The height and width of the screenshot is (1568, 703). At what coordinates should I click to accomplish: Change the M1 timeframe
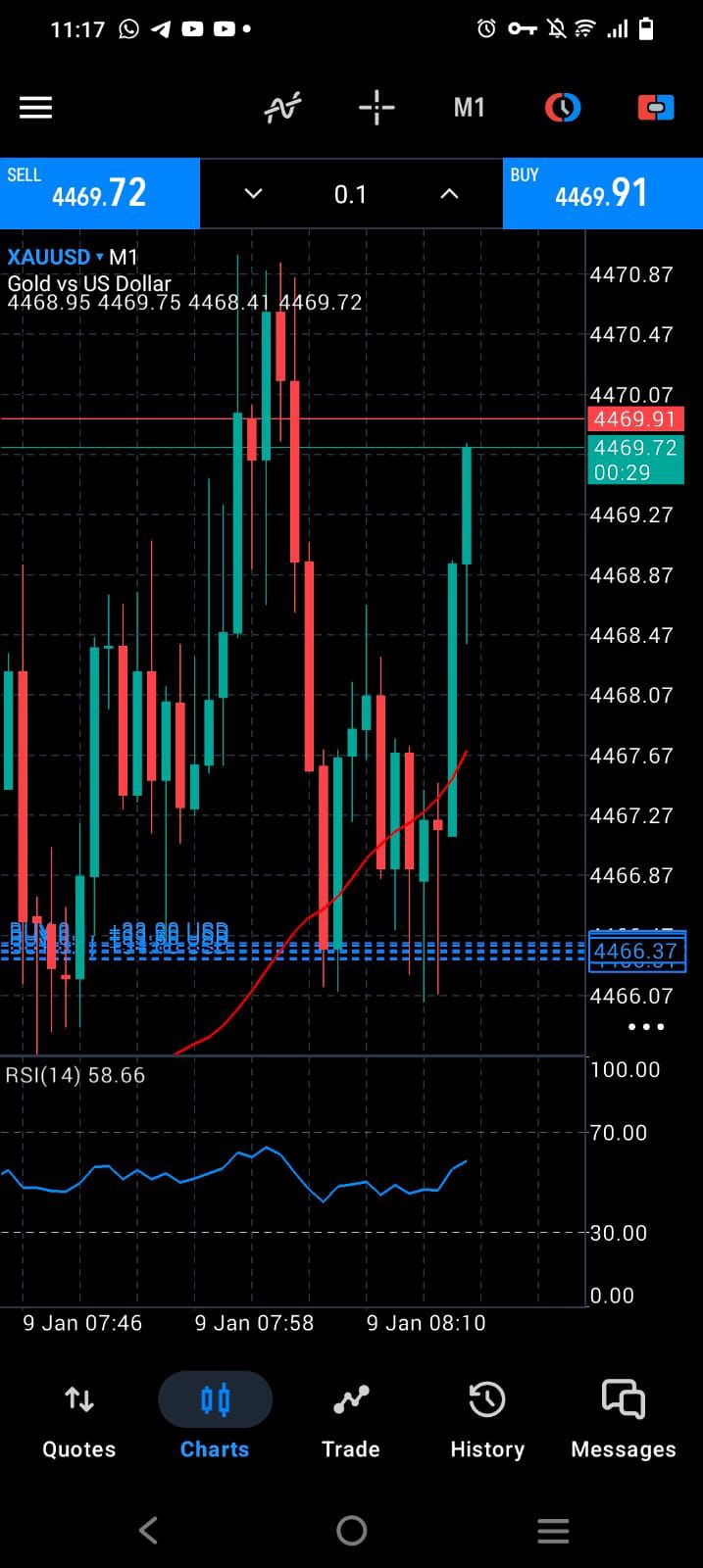[x=469, y=108]
